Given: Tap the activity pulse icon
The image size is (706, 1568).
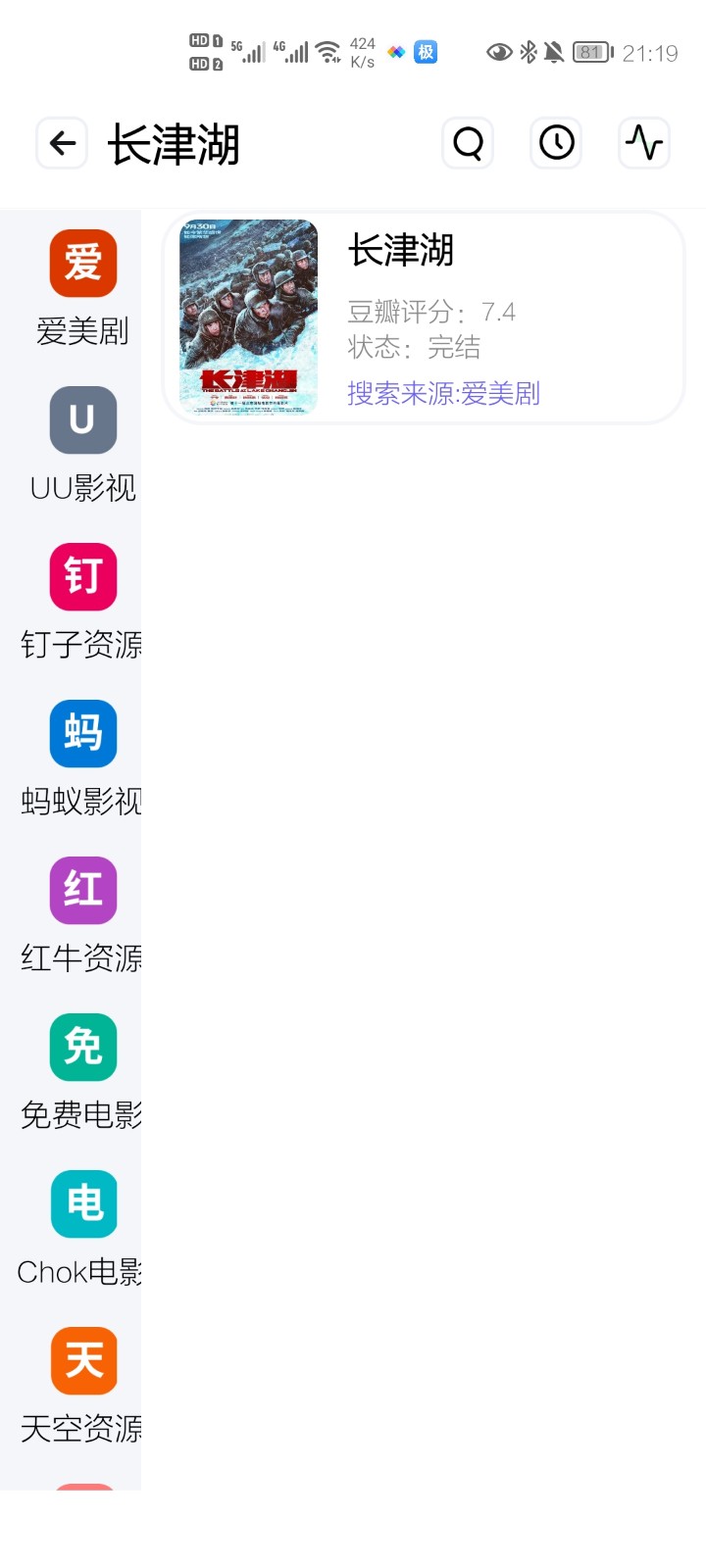Looking at the screenshot, I should [x=644, y=144].
